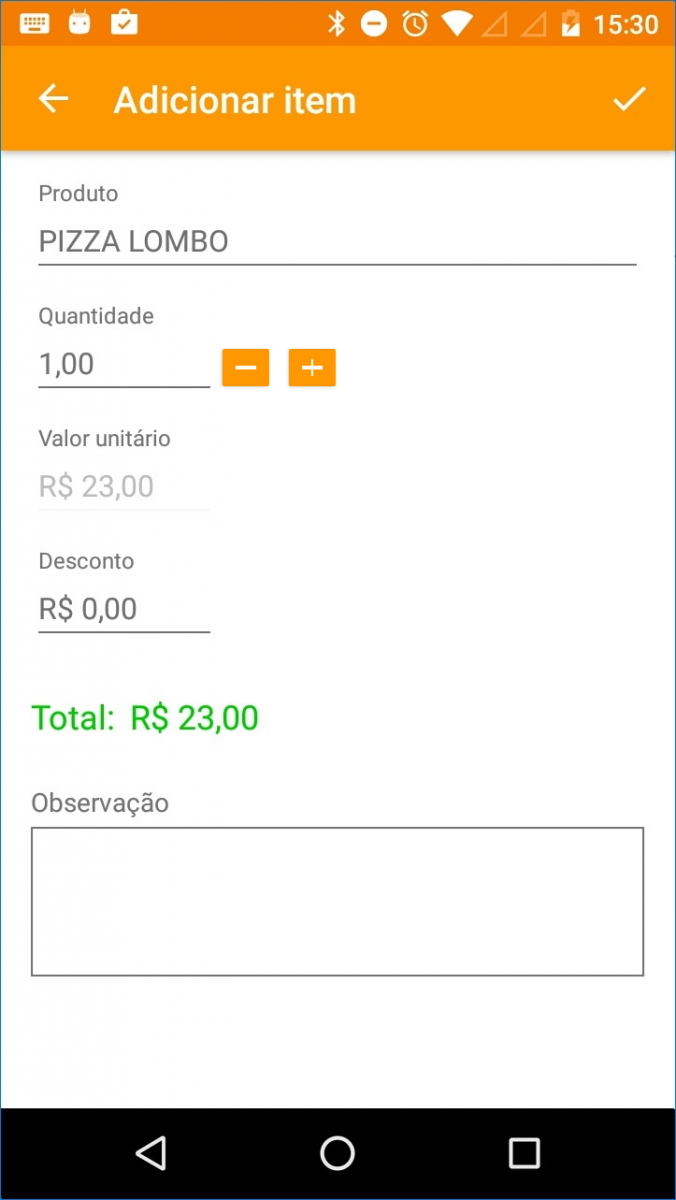Go back using the top arrow

tap(53, 99)
